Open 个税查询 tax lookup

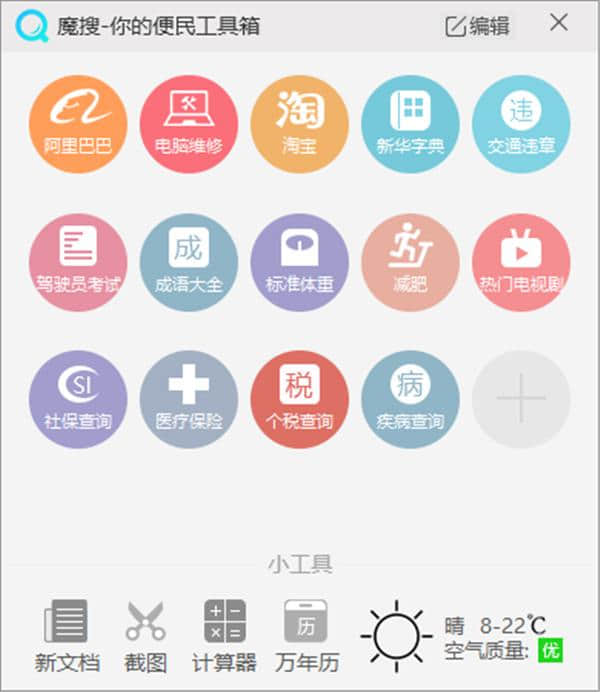coord(299,399)
